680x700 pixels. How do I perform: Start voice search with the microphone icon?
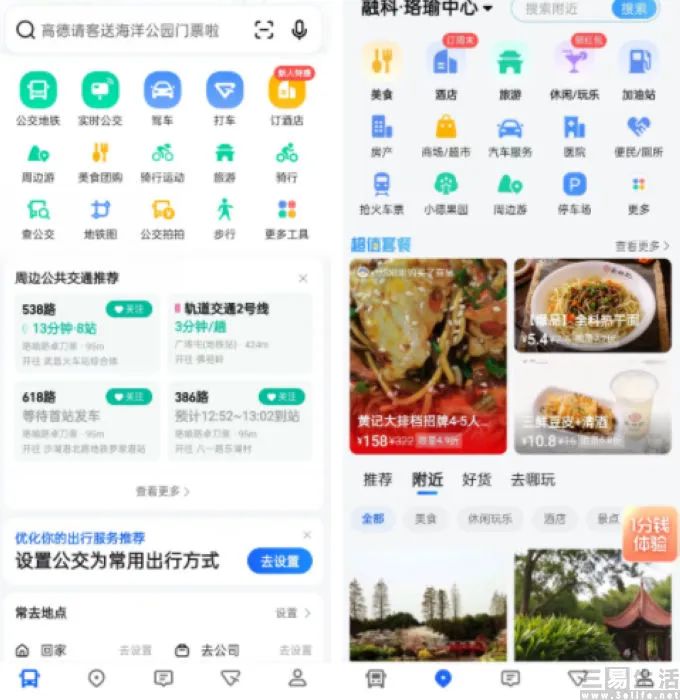tap(299, 30)
